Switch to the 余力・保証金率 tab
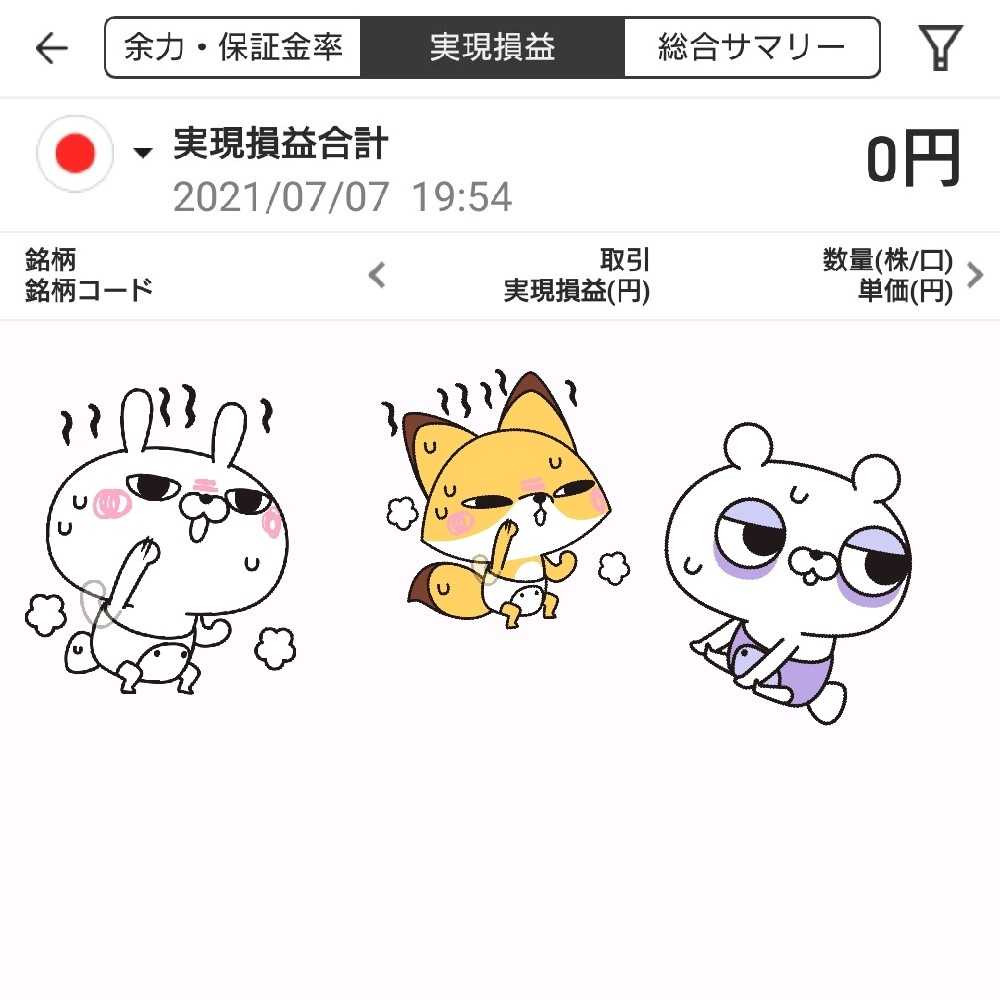This screenshot has width=1000, height=1000. coord(233,48)
